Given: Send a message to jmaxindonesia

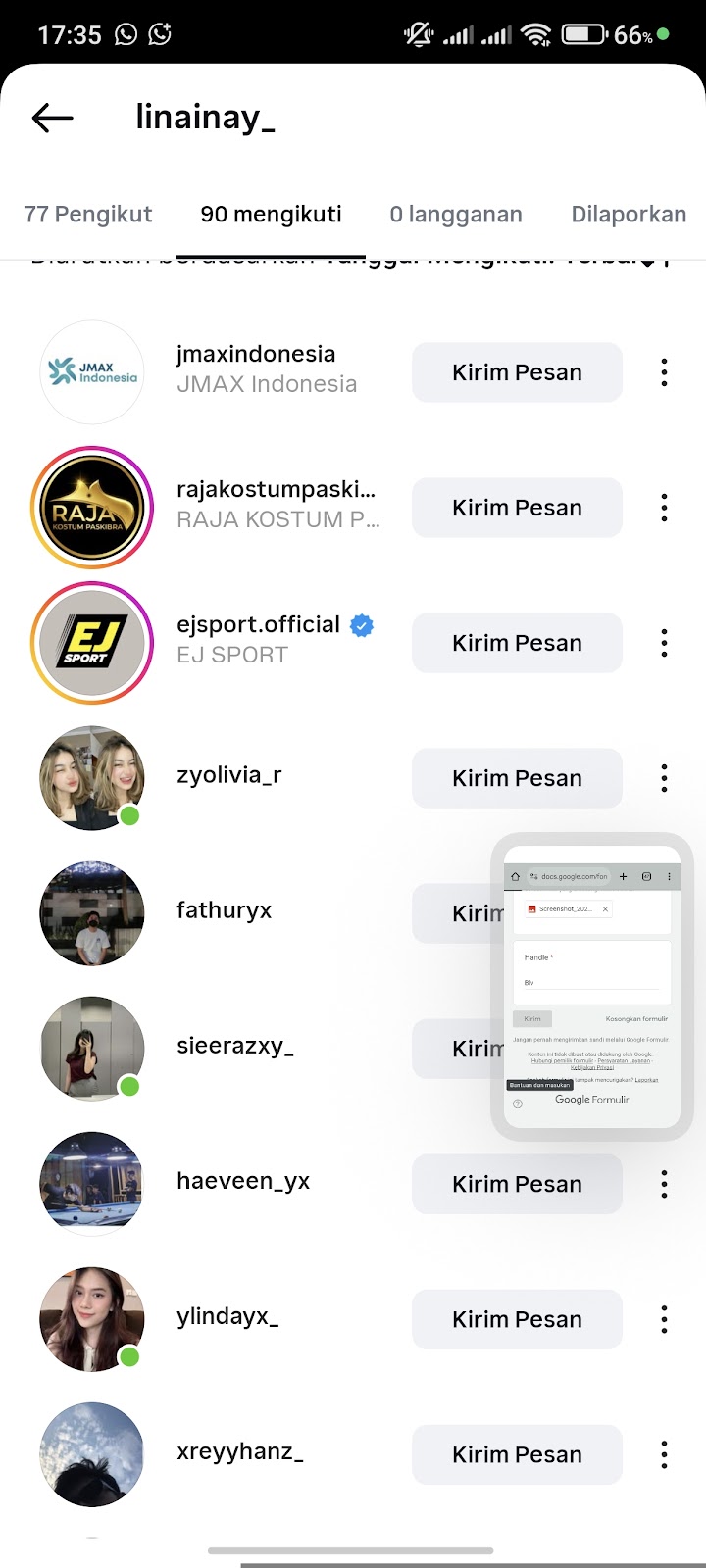Looking at the screenshot, I should click(x=517, y=372).
